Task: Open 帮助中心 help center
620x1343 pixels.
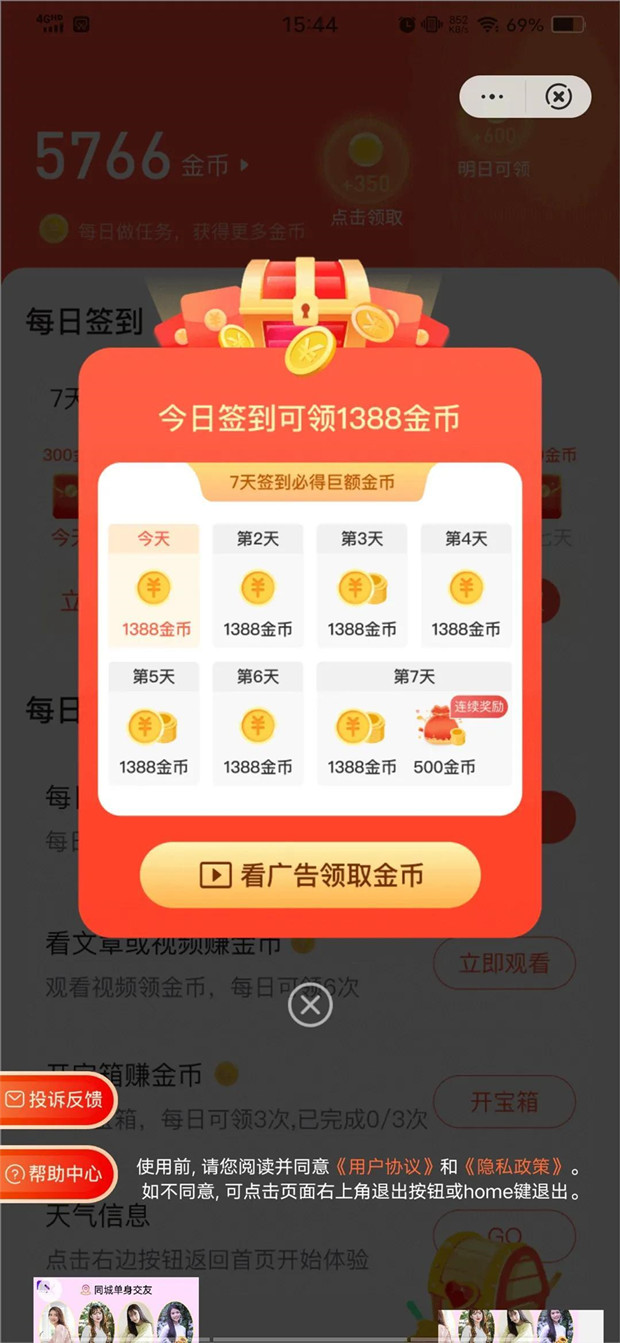Action: coord(57,1174)
